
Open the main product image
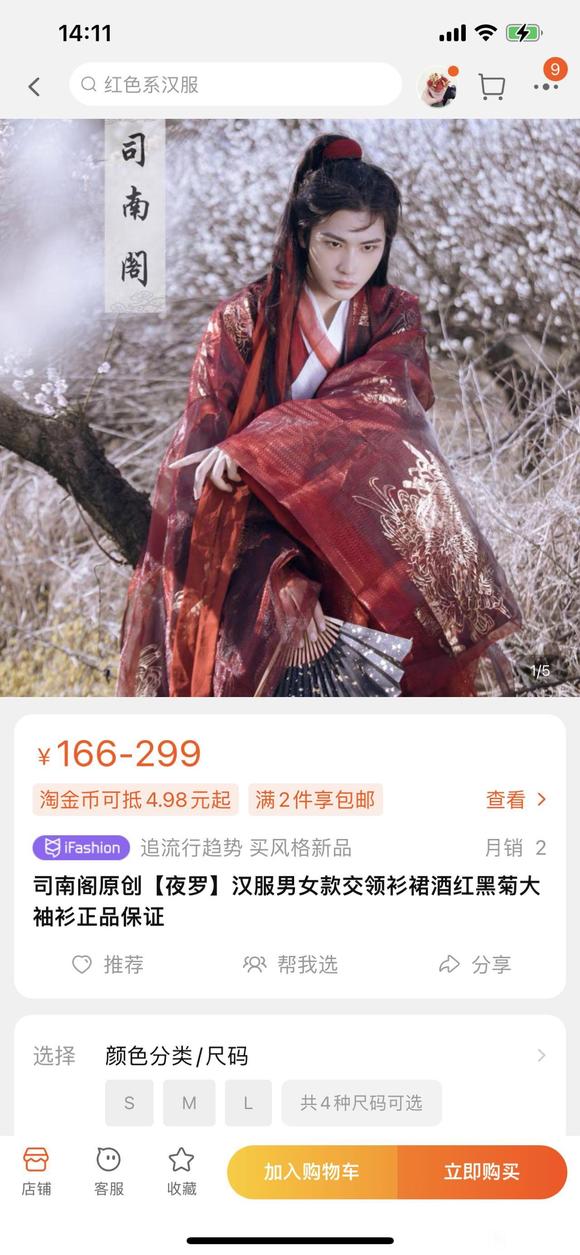(x=290, y=408)
